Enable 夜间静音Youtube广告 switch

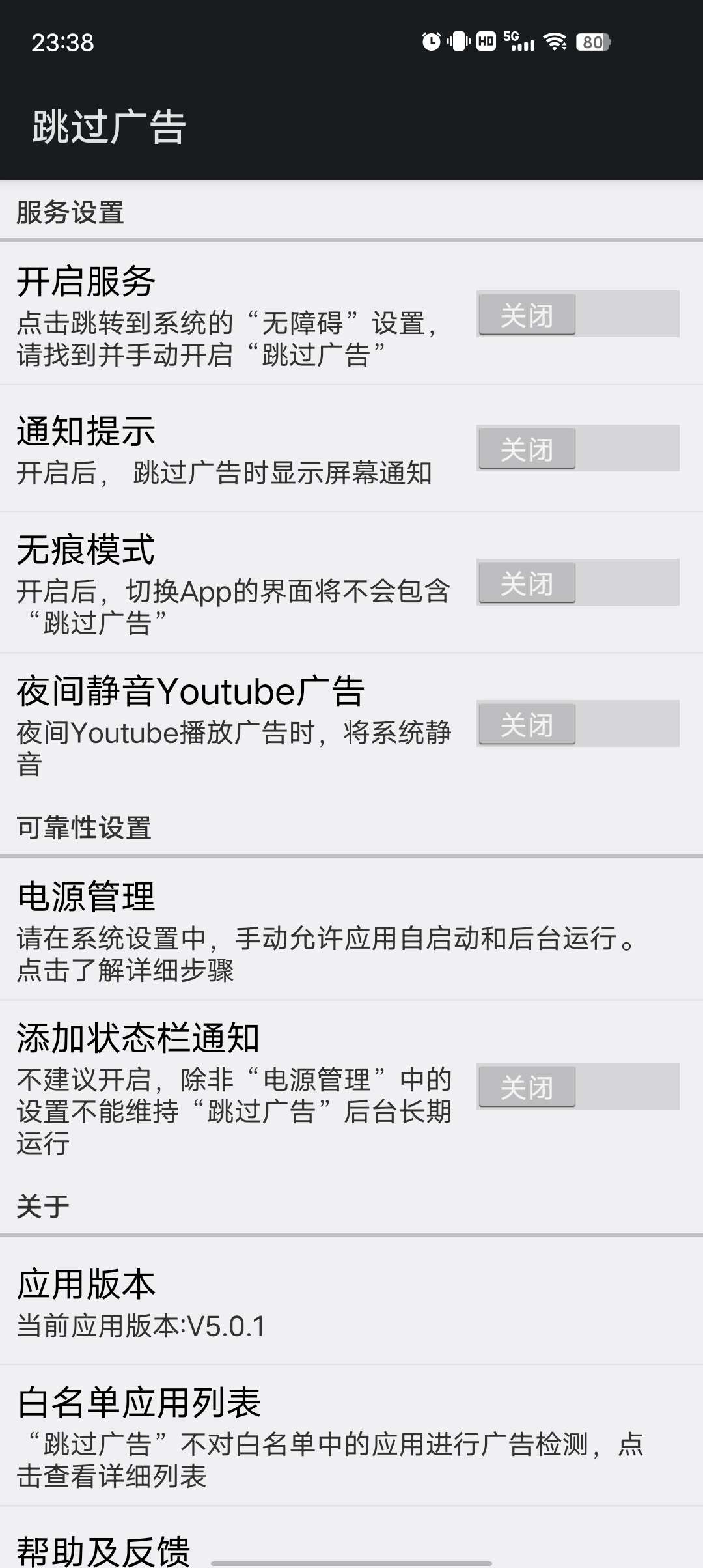point(577,724)
